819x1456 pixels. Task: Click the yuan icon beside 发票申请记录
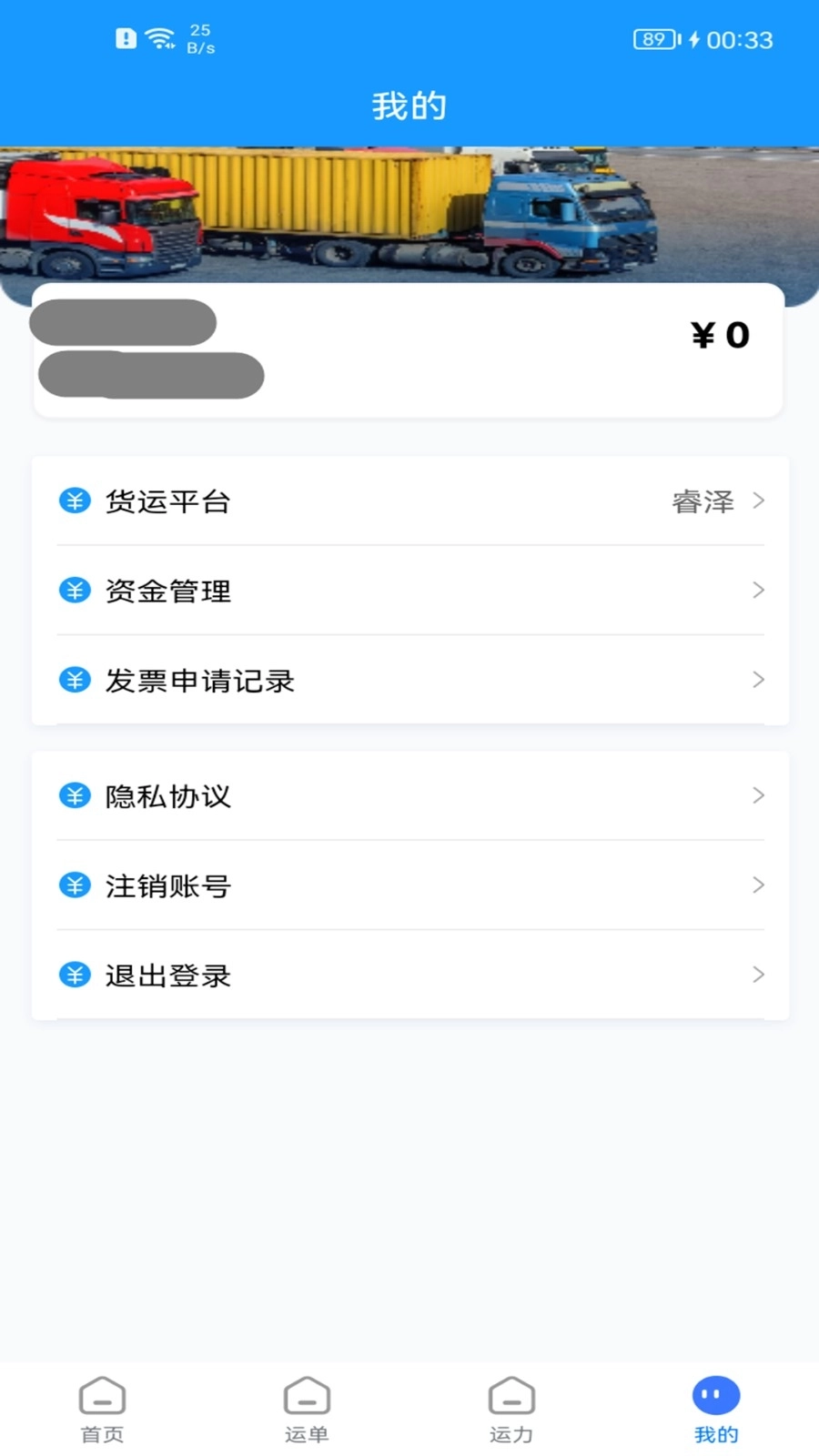pos(75,680)
